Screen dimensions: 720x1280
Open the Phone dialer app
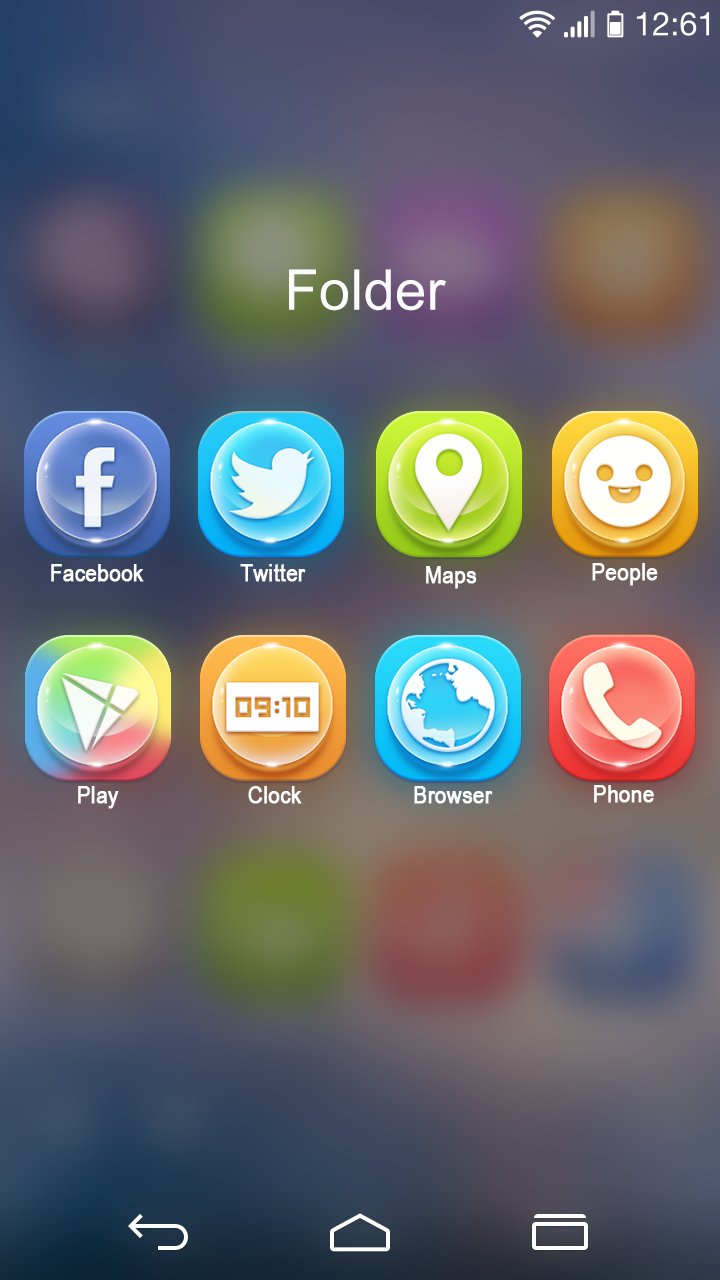pyautogui.click(x=622, y=707)
